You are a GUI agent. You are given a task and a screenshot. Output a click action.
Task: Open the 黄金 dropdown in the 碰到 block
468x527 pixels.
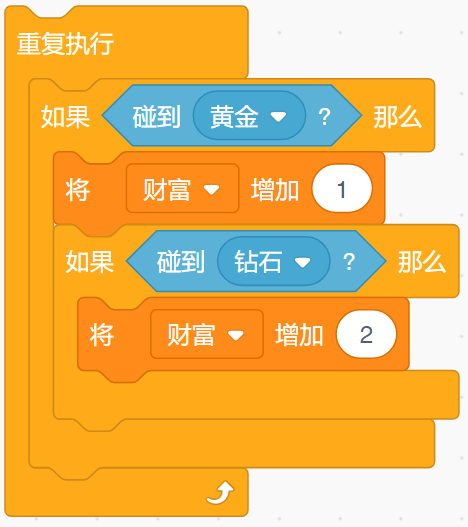[x=249, y=116]
